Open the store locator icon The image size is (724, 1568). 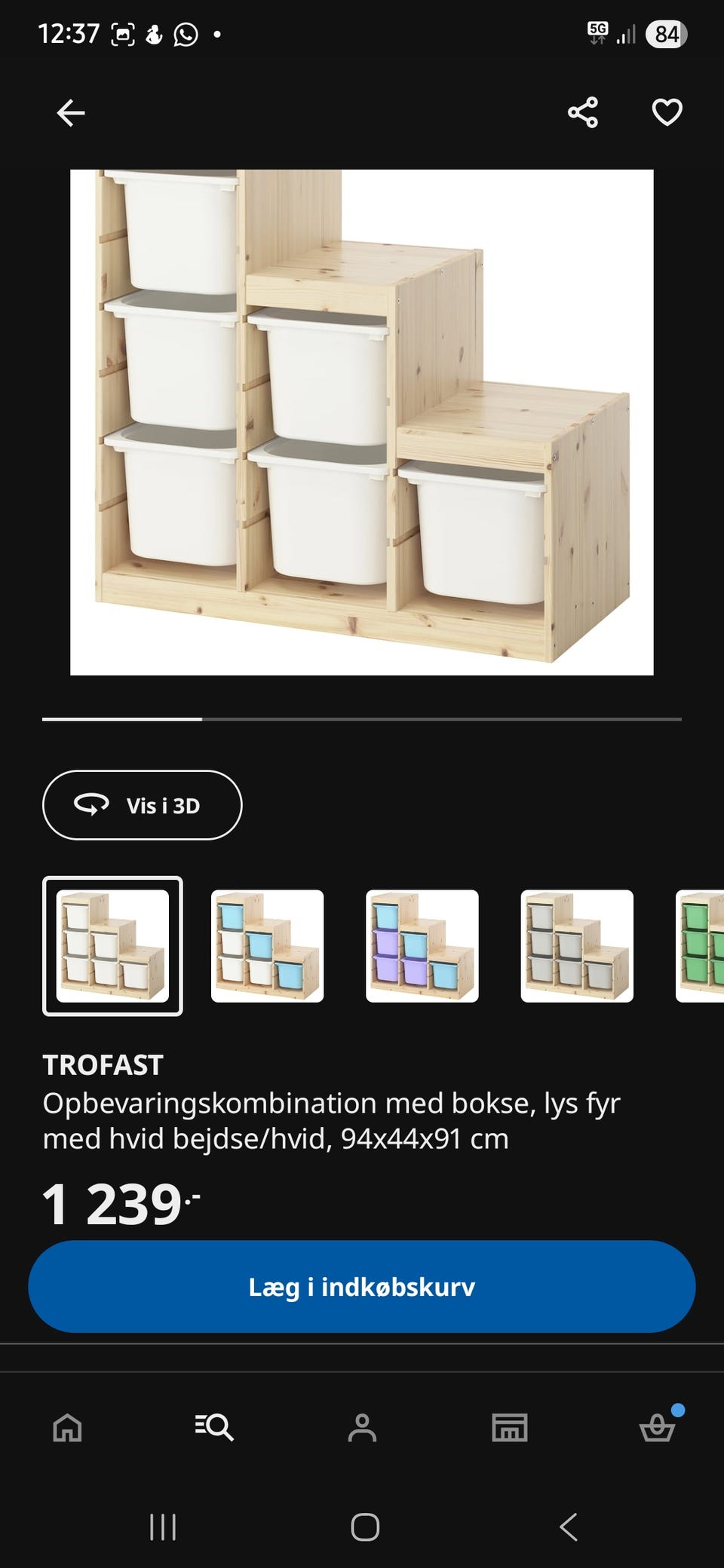tap(511, 1427)
